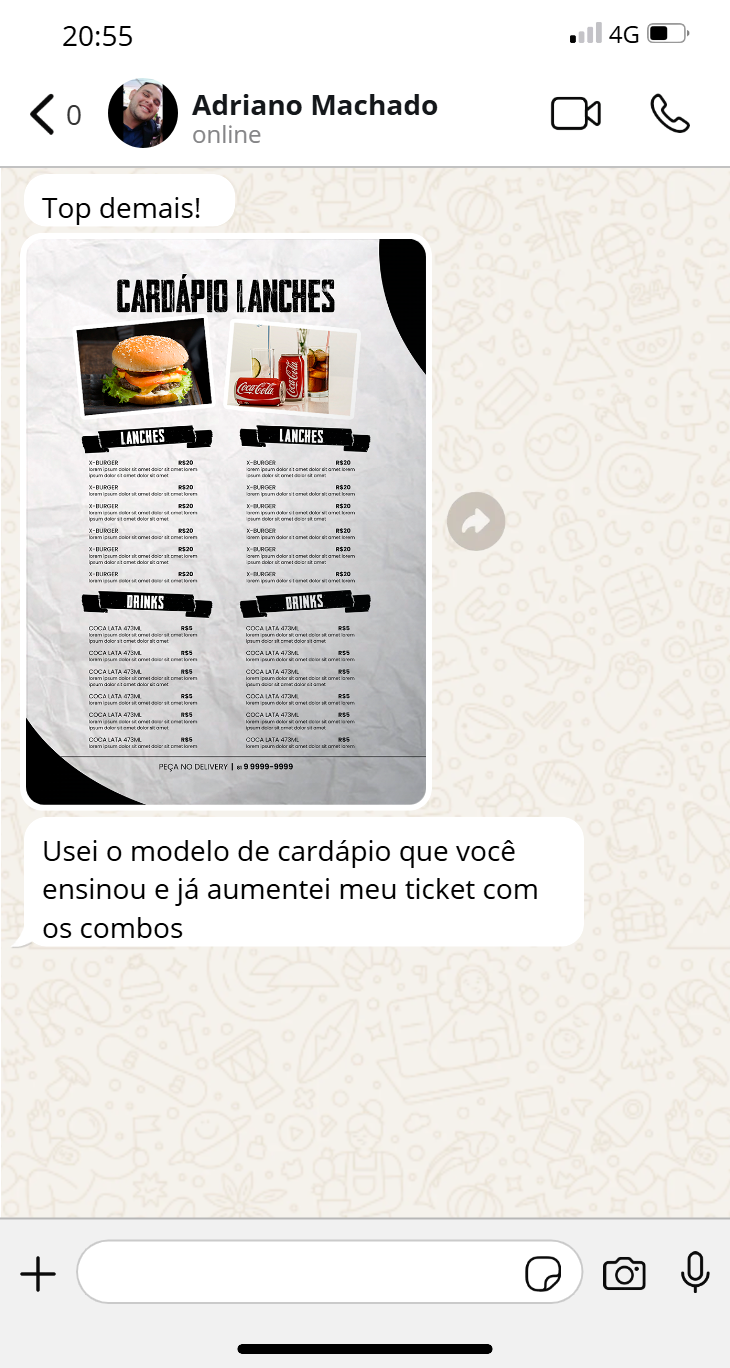This screenshot has height=1368, width=730.
Task: Open Adriano Machado's contact info
Action: [x=314, y=115]
